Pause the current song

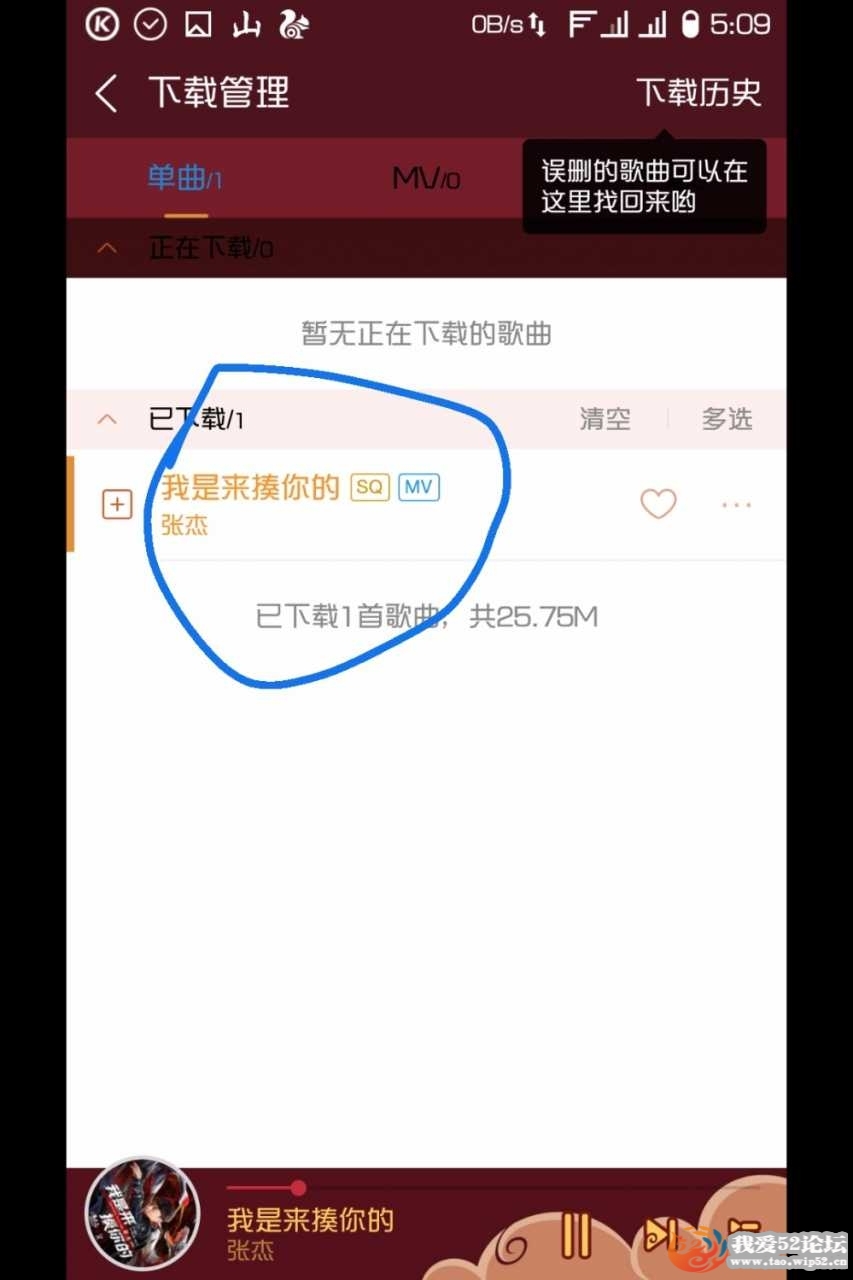pyautogui.click(x=575, y=1234)
